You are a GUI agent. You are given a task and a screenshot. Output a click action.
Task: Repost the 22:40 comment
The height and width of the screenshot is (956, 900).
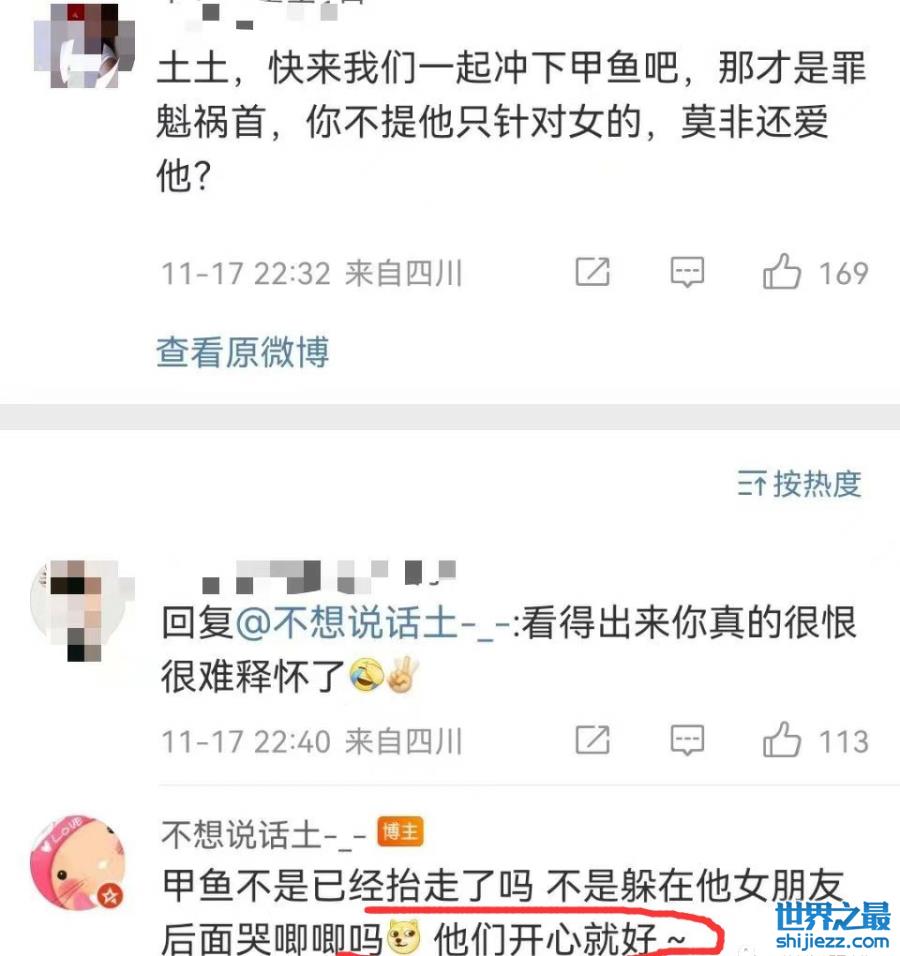coord(592,741)
